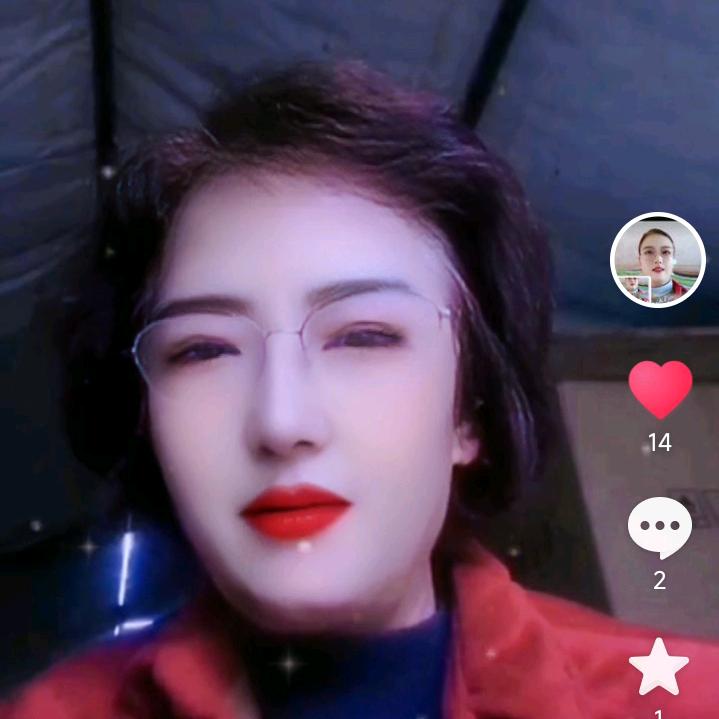Add video to favorites with star
This screenshot has width=719, height=719.
click(659, 668)
